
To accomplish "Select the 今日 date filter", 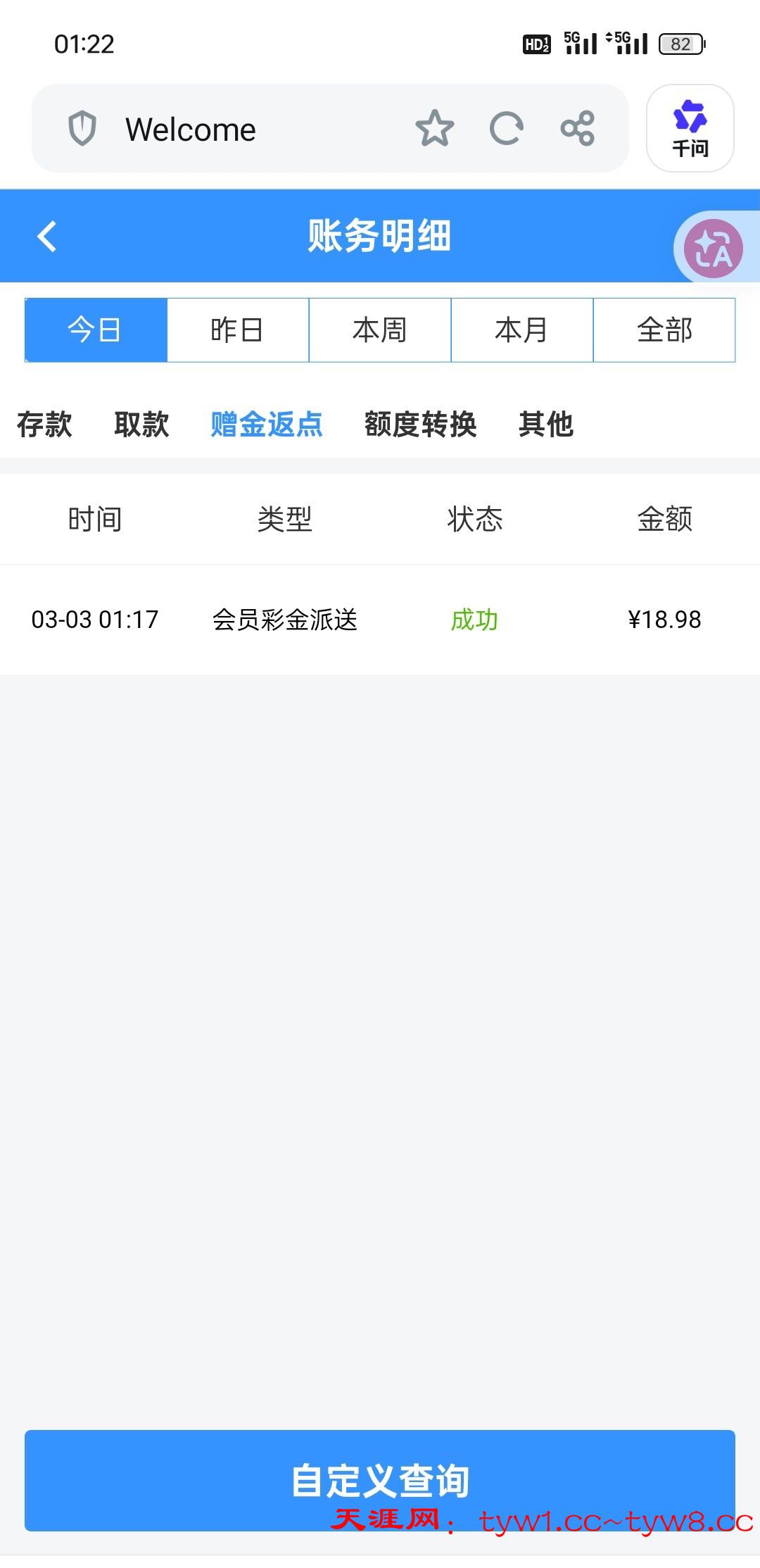I will click(x=96, y=330).
